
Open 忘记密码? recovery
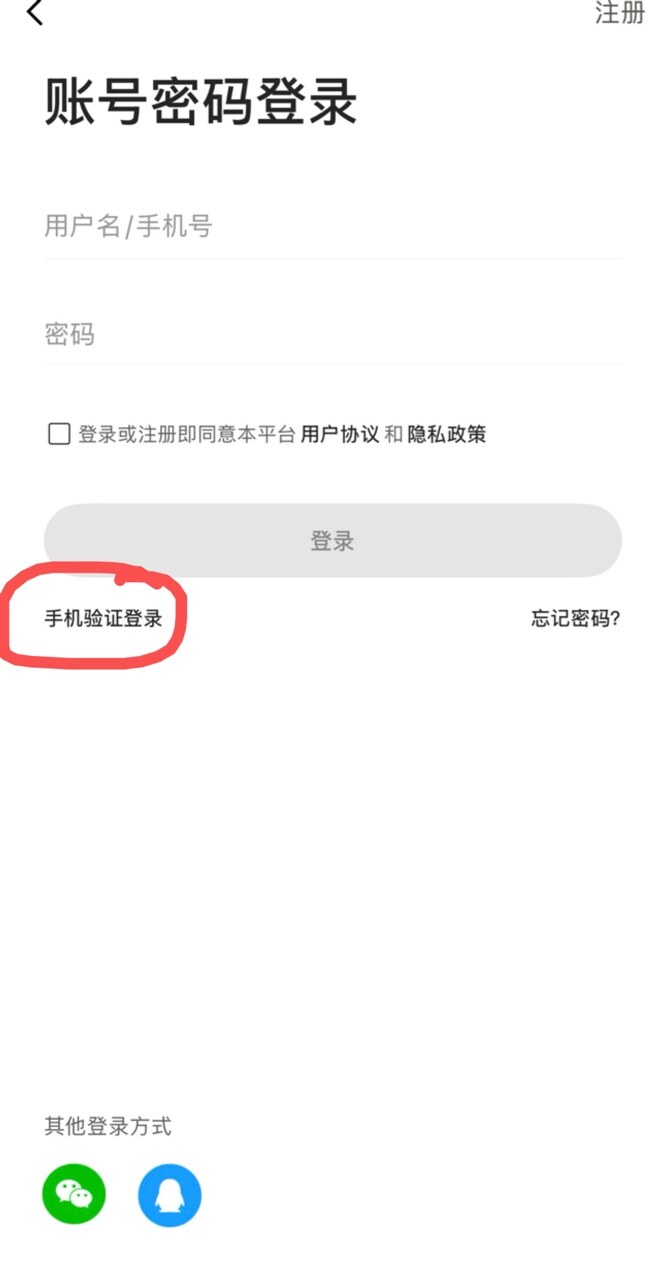point(575,618)
